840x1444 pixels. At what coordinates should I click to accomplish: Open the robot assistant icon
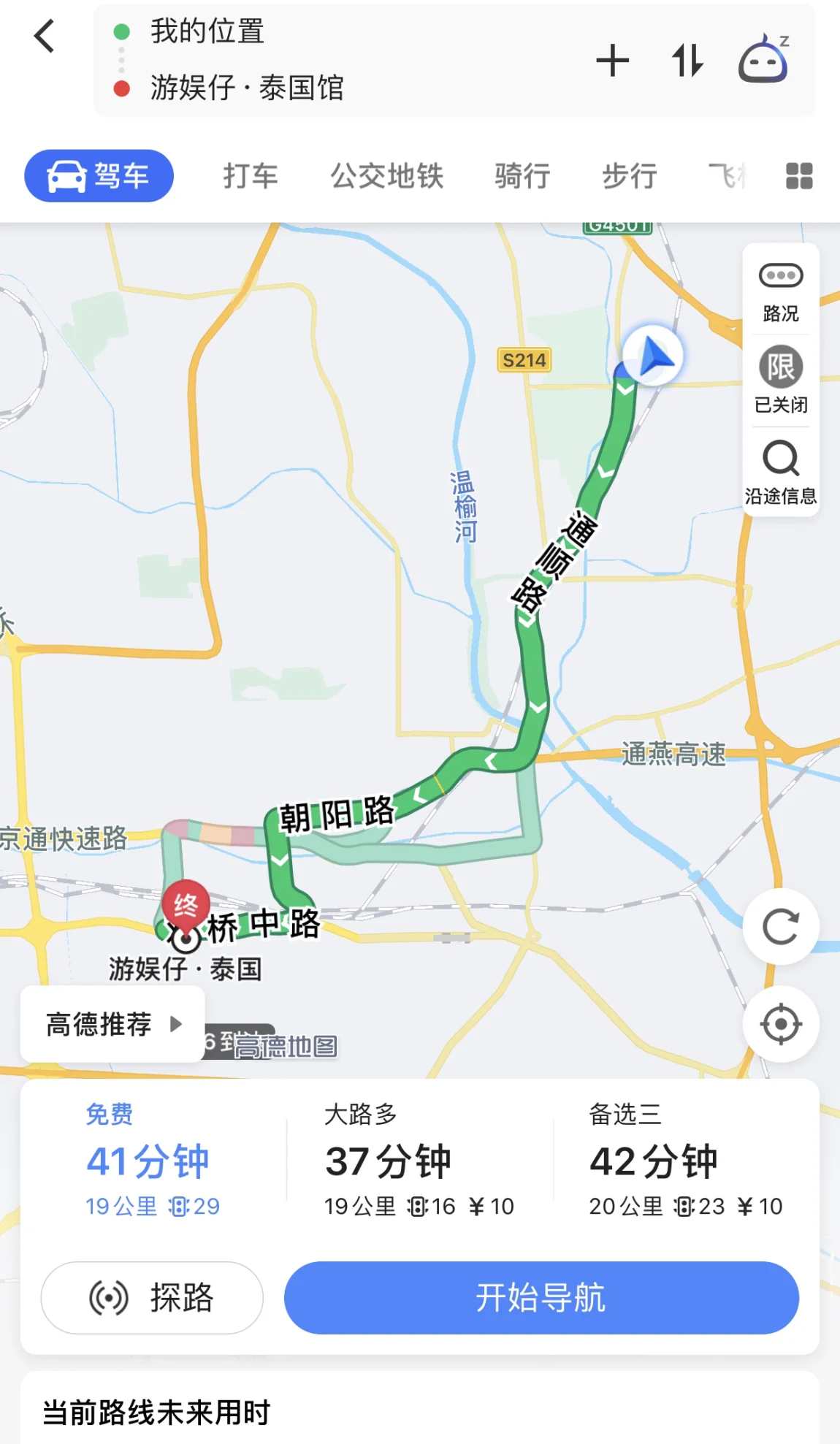(x=764, y=58)
